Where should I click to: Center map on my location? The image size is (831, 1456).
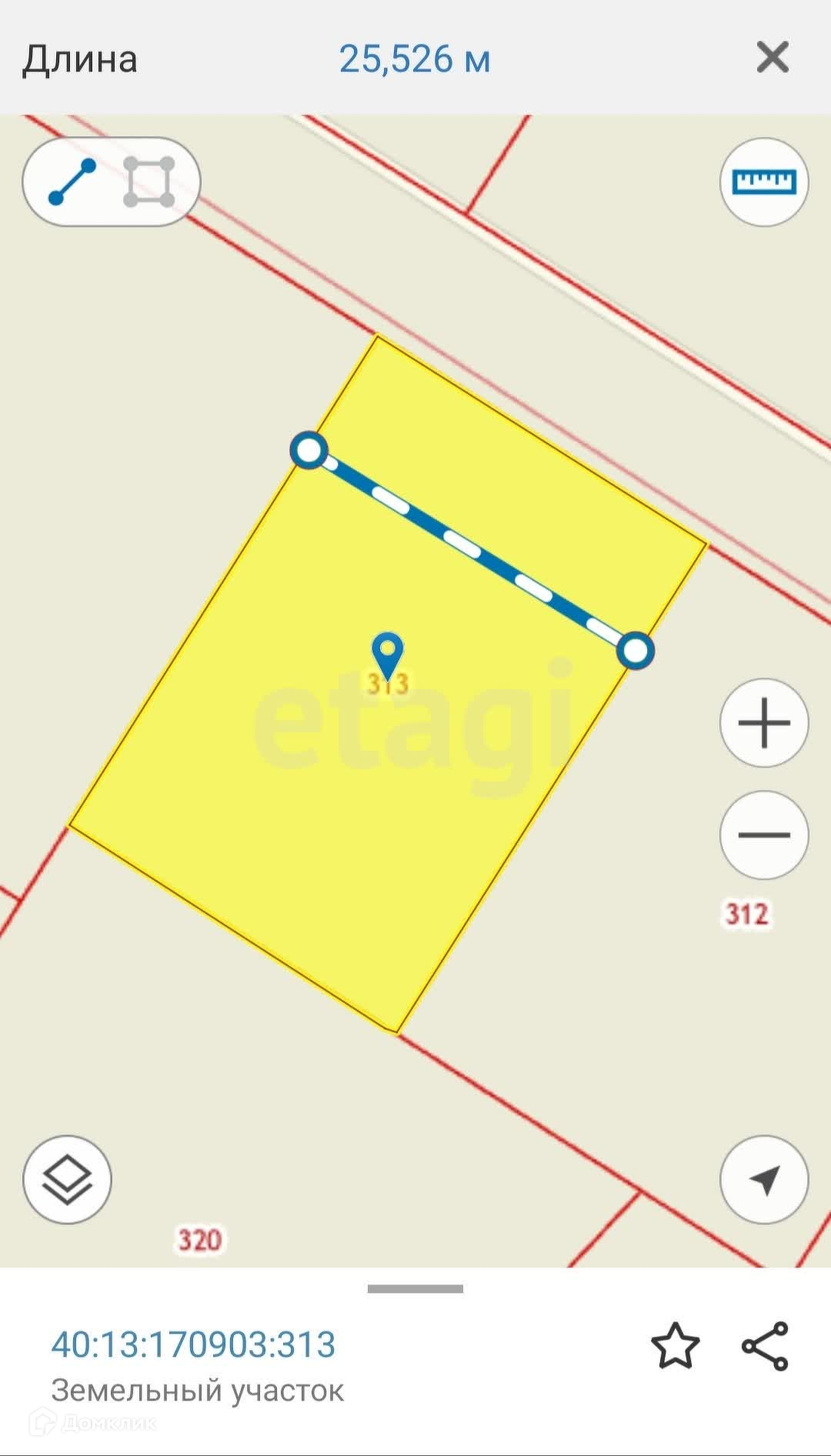(x=763, y=1180)
